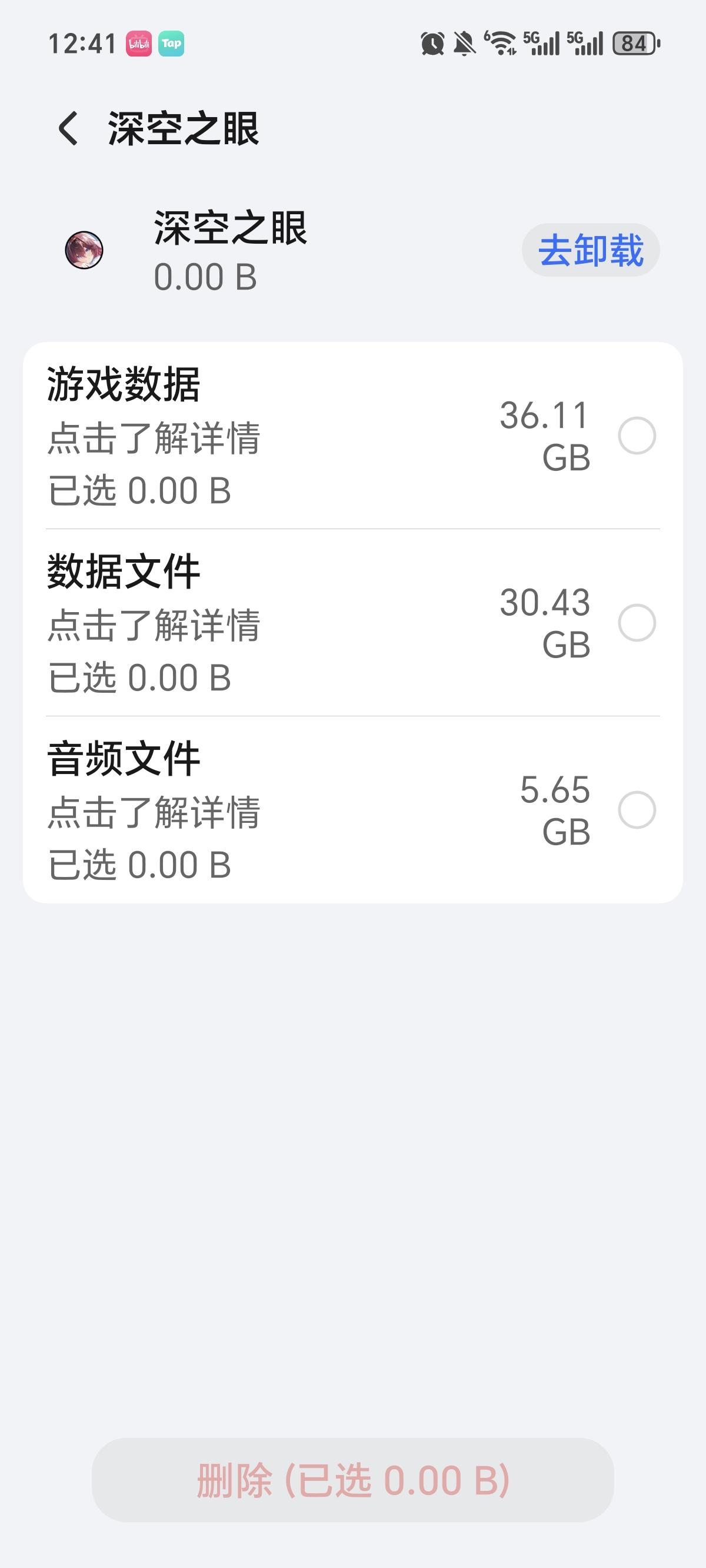
Task: Select the 数据文件 30.43 GB checkbox
Action: coord(637,623)
